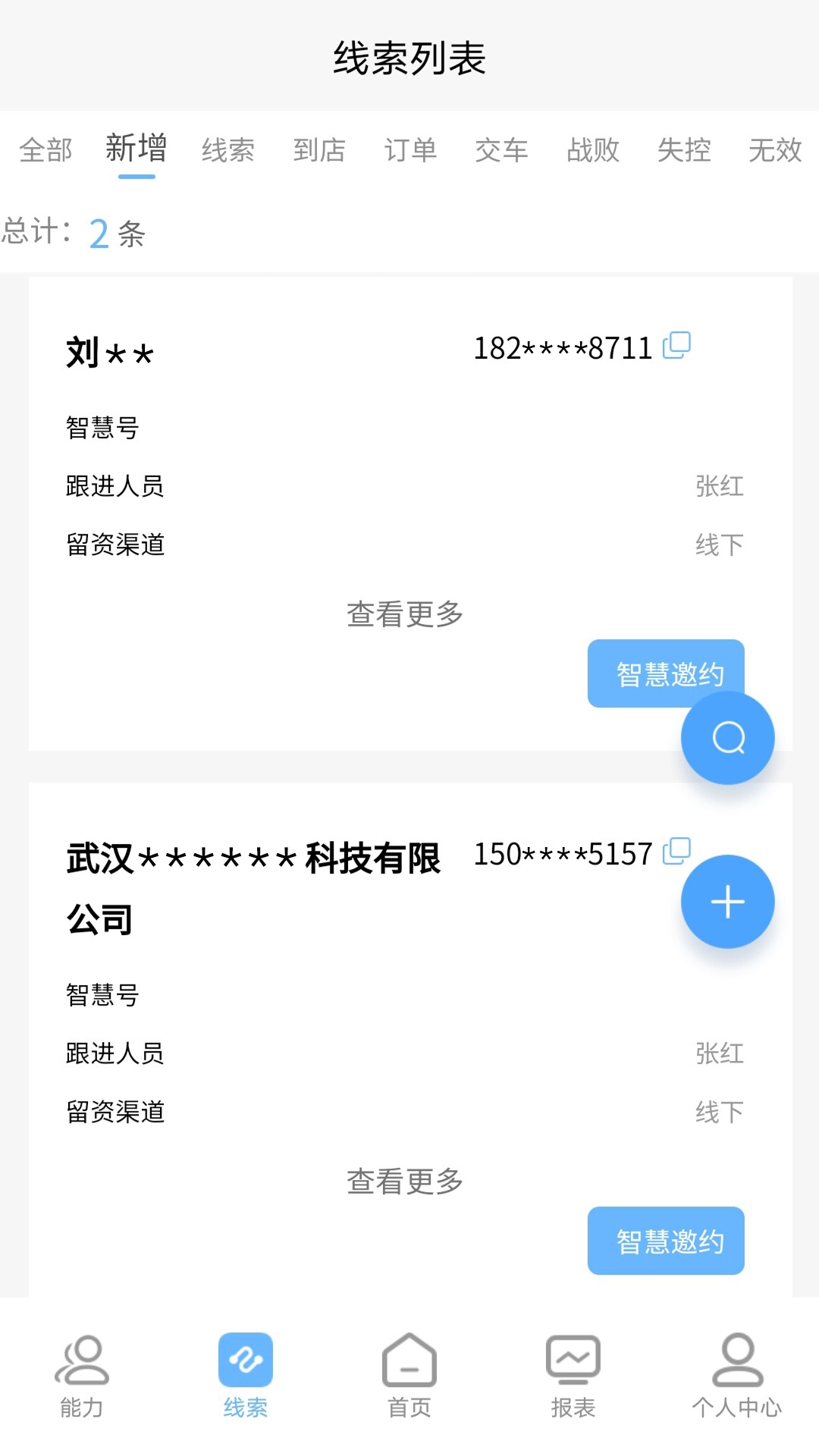Tap the blue plus floating button
Image resolution: width=819 pixels, height=1456 pixels.
[x=727, y=902]
